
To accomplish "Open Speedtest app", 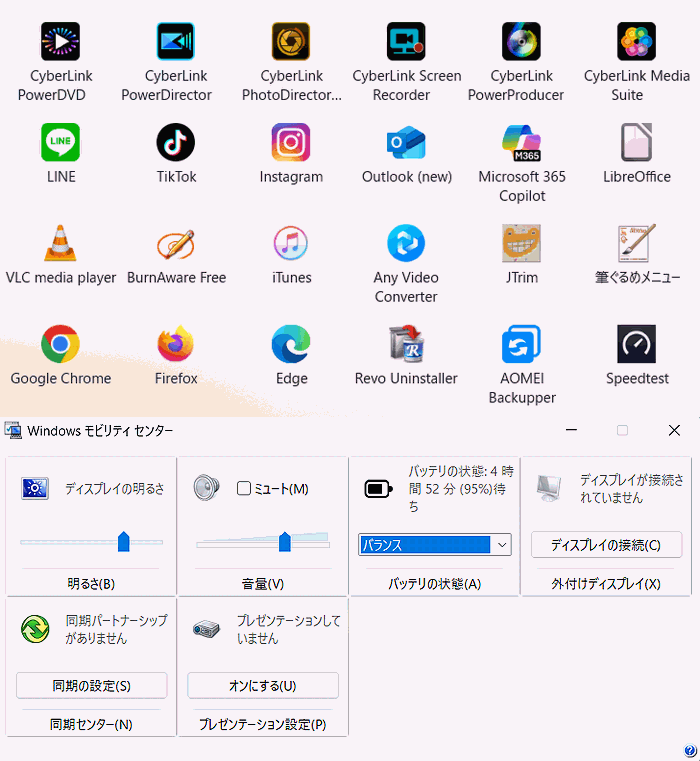I will point(636,344).
